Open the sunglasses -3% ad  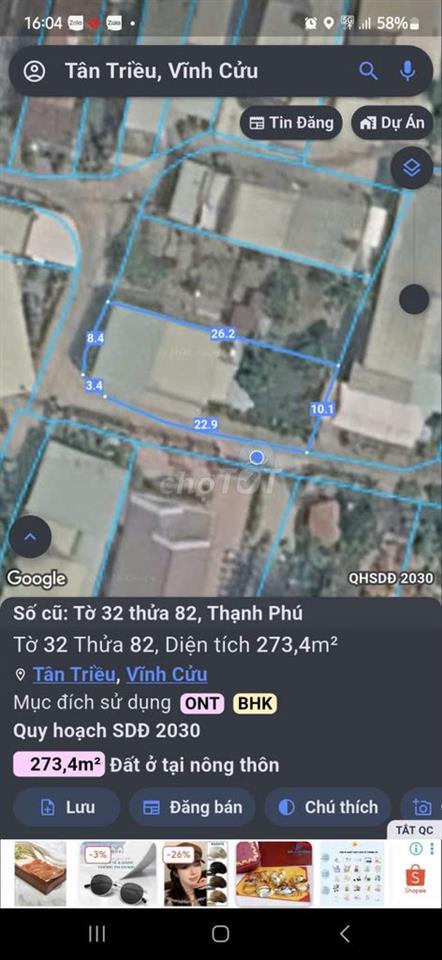point(117,874)
